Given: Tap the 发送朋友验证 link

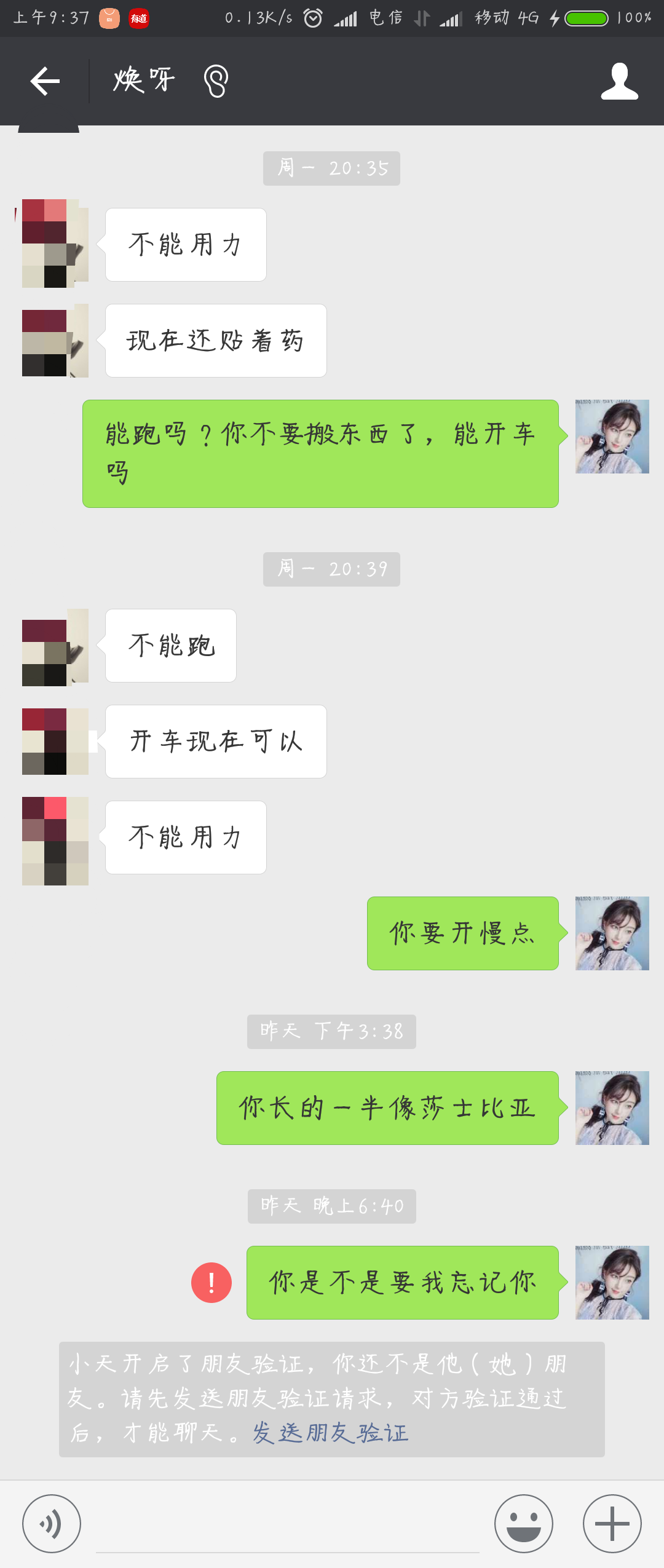Looking at the screenshot, I should pyautogui.click(x=330, y=1433).
